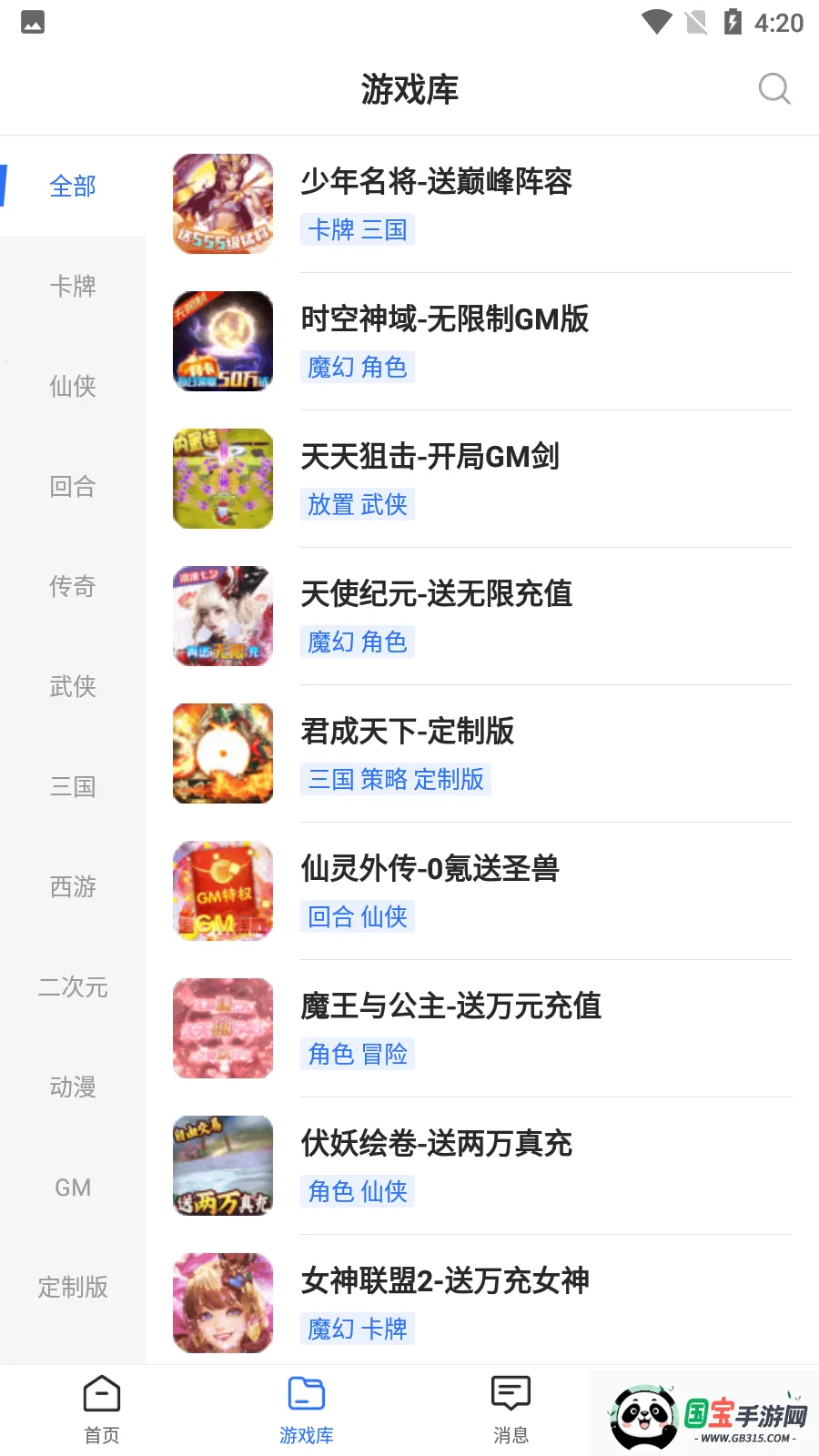Open the 消息 messages icon in bottom nav
The width and height of the screenshot is (819, 1456).
click(x=511, y=1394)
